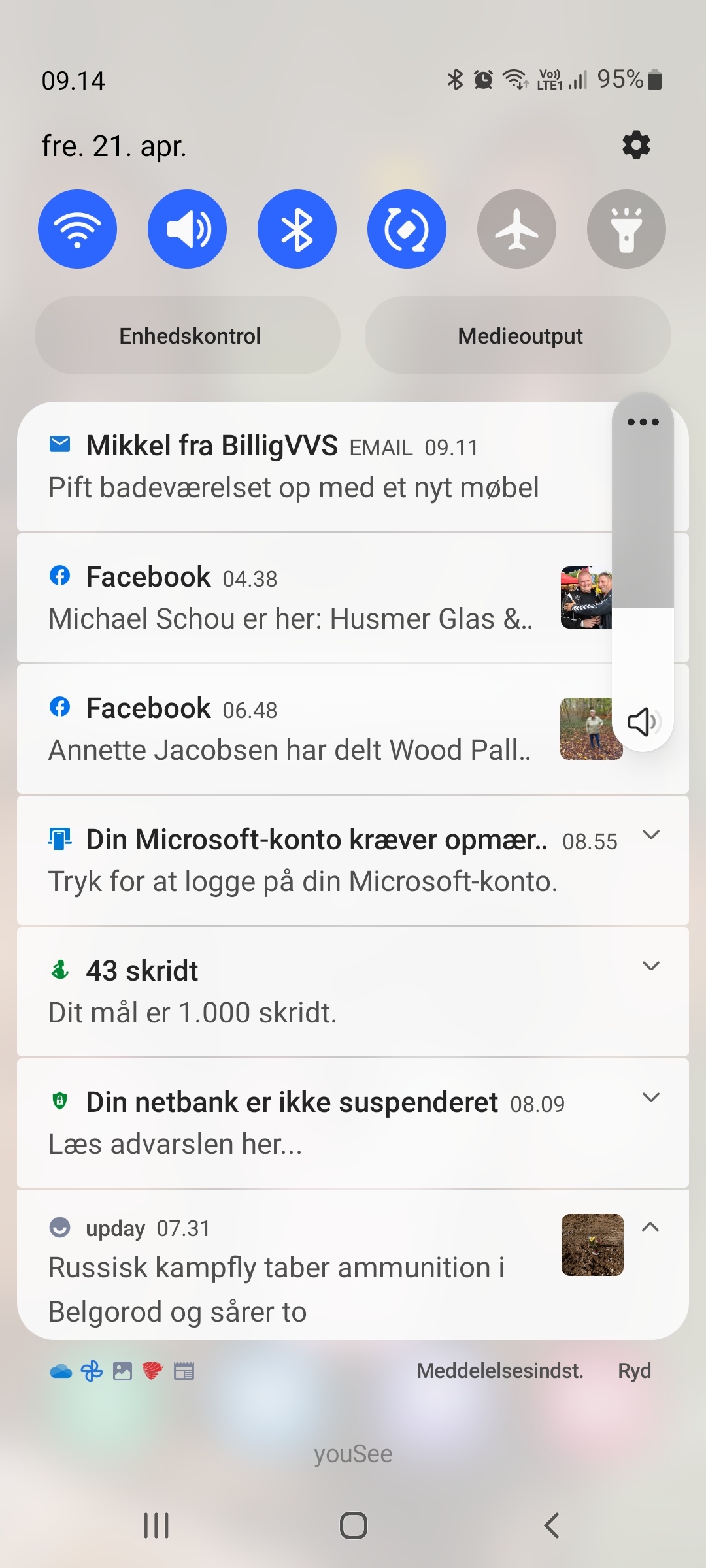Expand the 43 skridt notification
706x1568 pixels.
[651, 966]
